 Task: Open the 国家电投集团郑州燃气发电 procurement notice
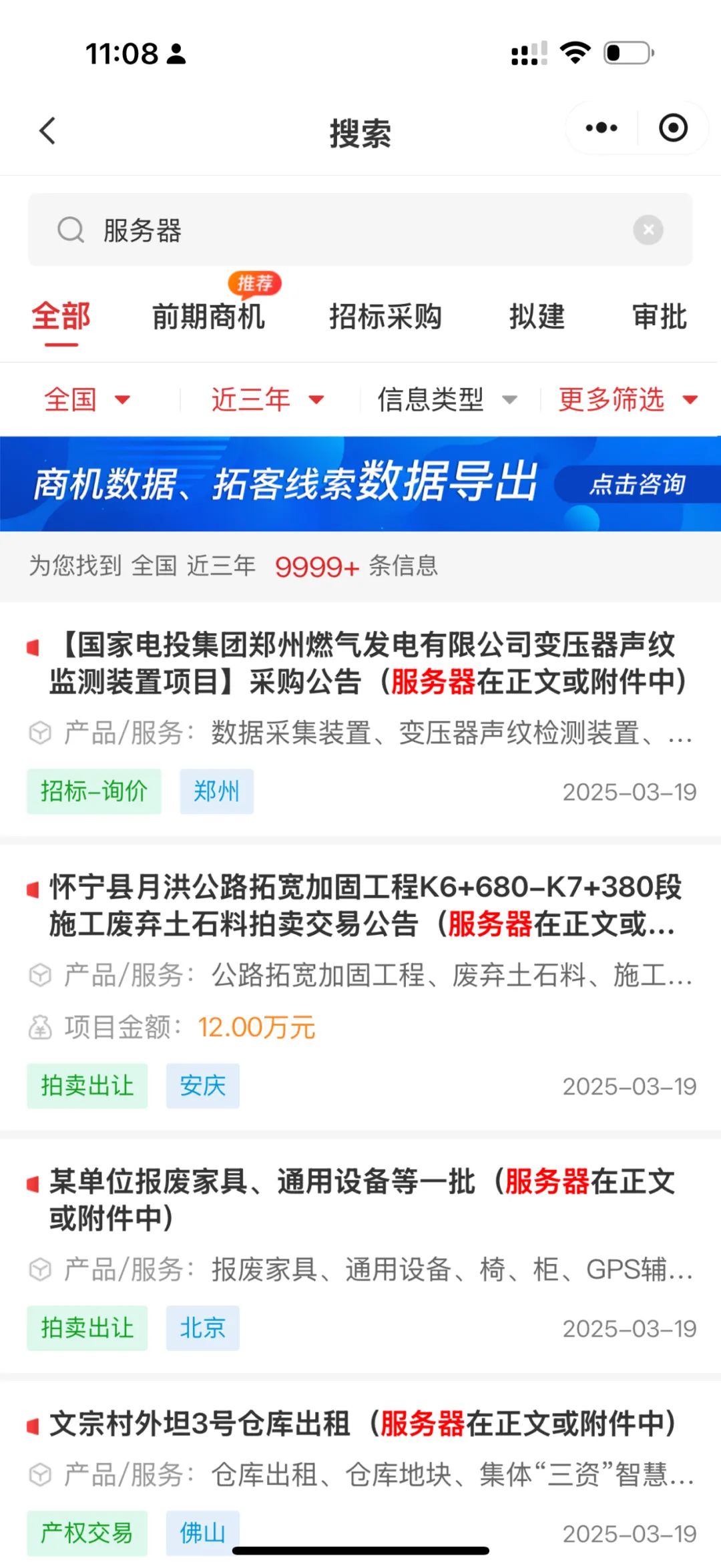point(360,719)
